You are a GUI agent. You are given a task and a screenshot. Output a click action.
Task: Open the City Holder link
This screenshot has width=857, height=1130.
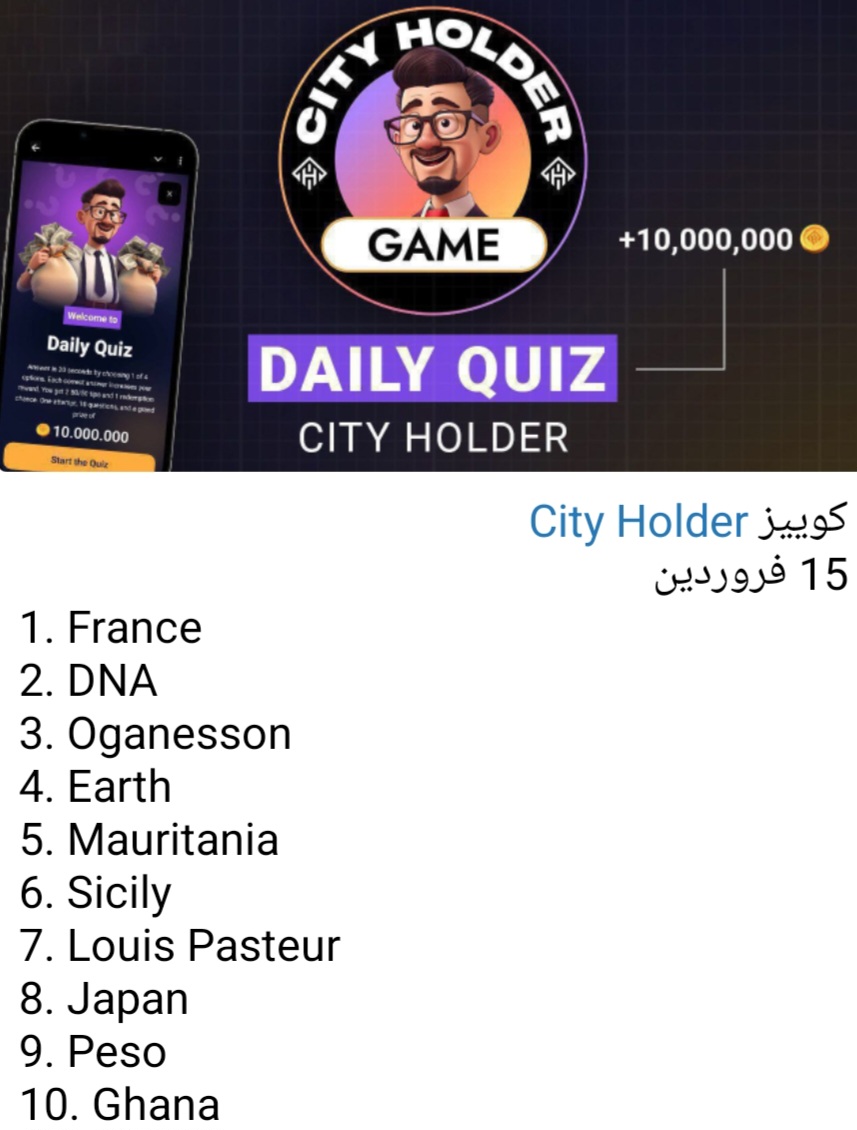pos(638,521)
